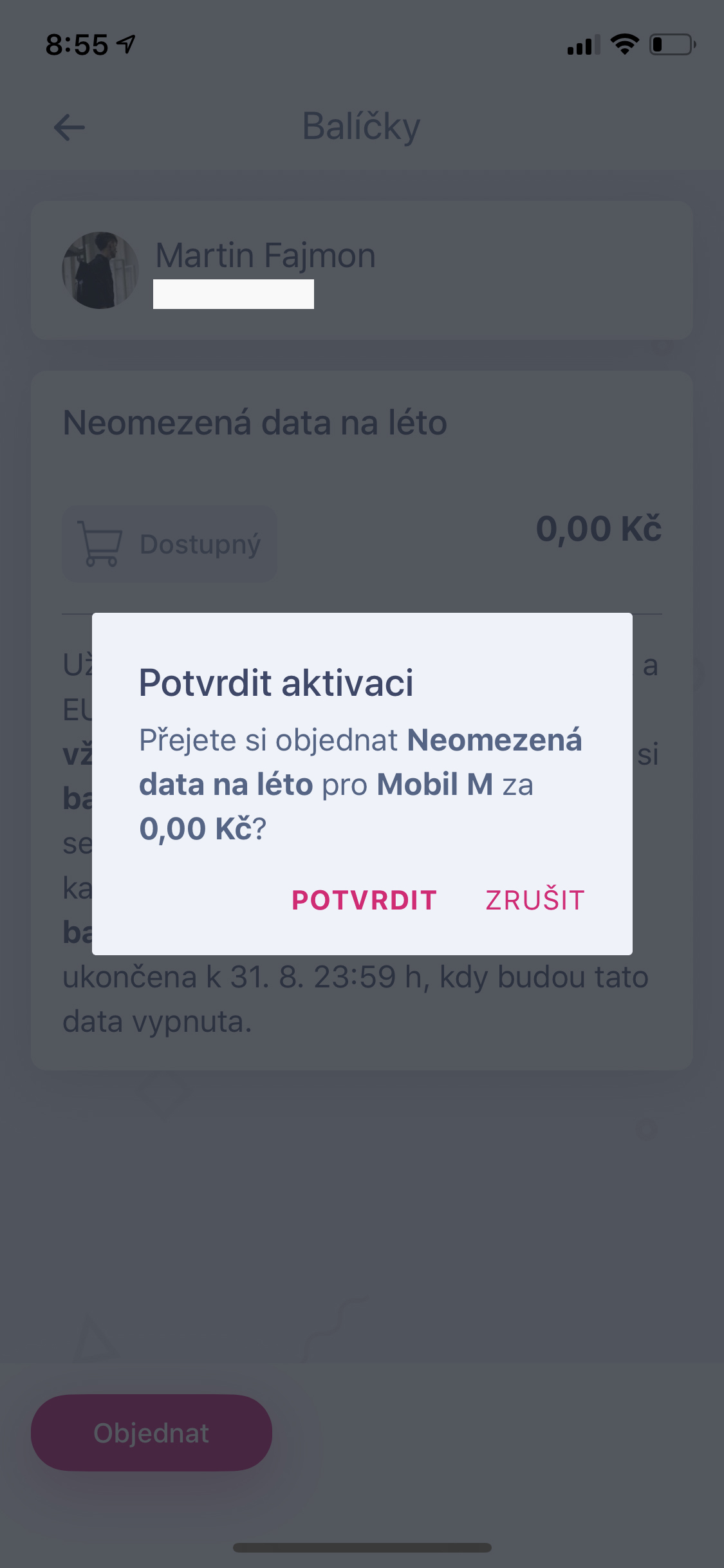
Task: Tap the Balíčky screen title
Action: pyautogui.click(x=362, y=126)
